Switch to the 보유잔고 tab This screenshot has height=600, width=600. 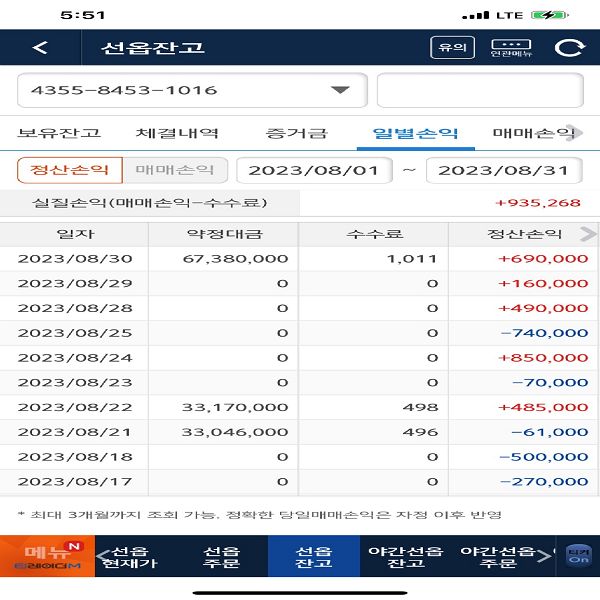coord(59,133)
